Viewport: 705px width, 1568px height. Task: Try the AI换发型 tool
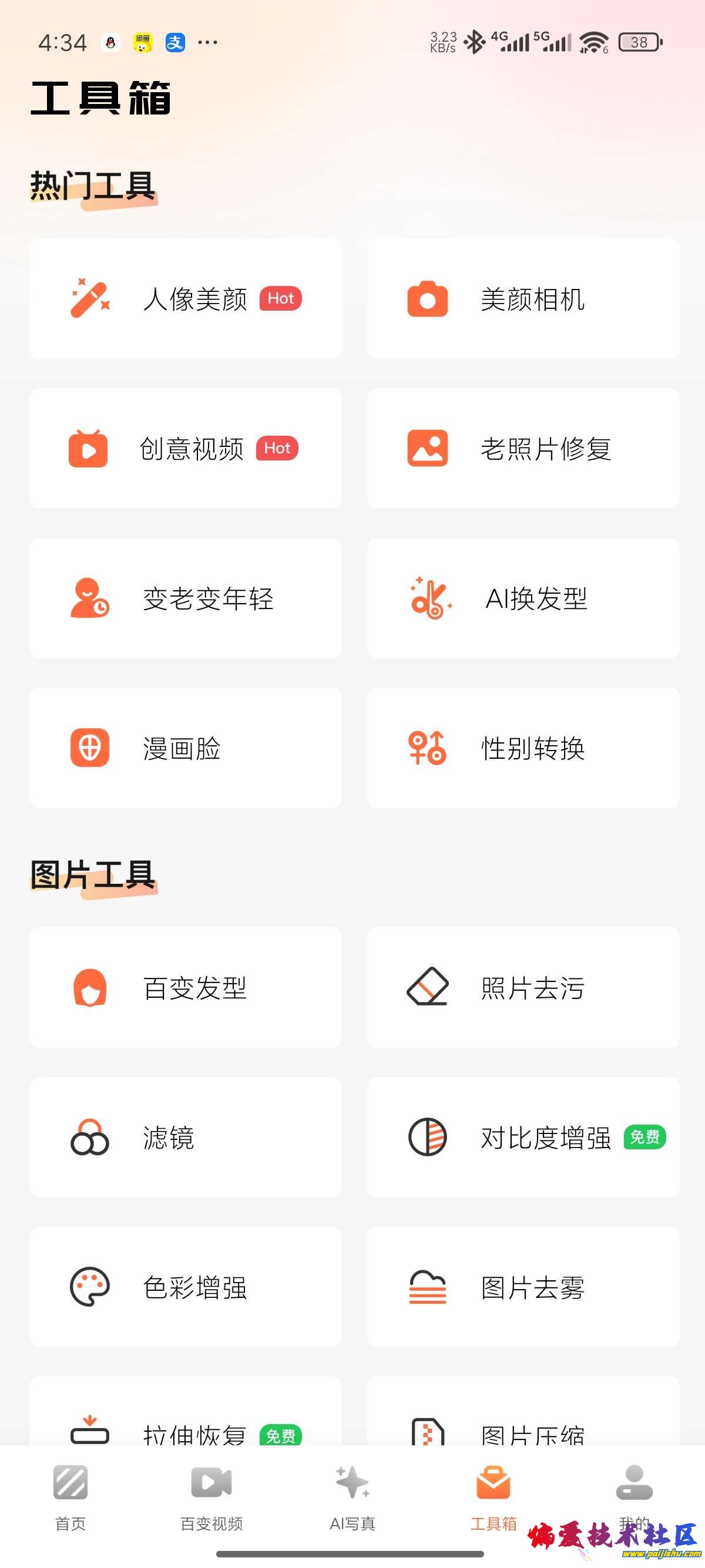[x=523, y=598]
